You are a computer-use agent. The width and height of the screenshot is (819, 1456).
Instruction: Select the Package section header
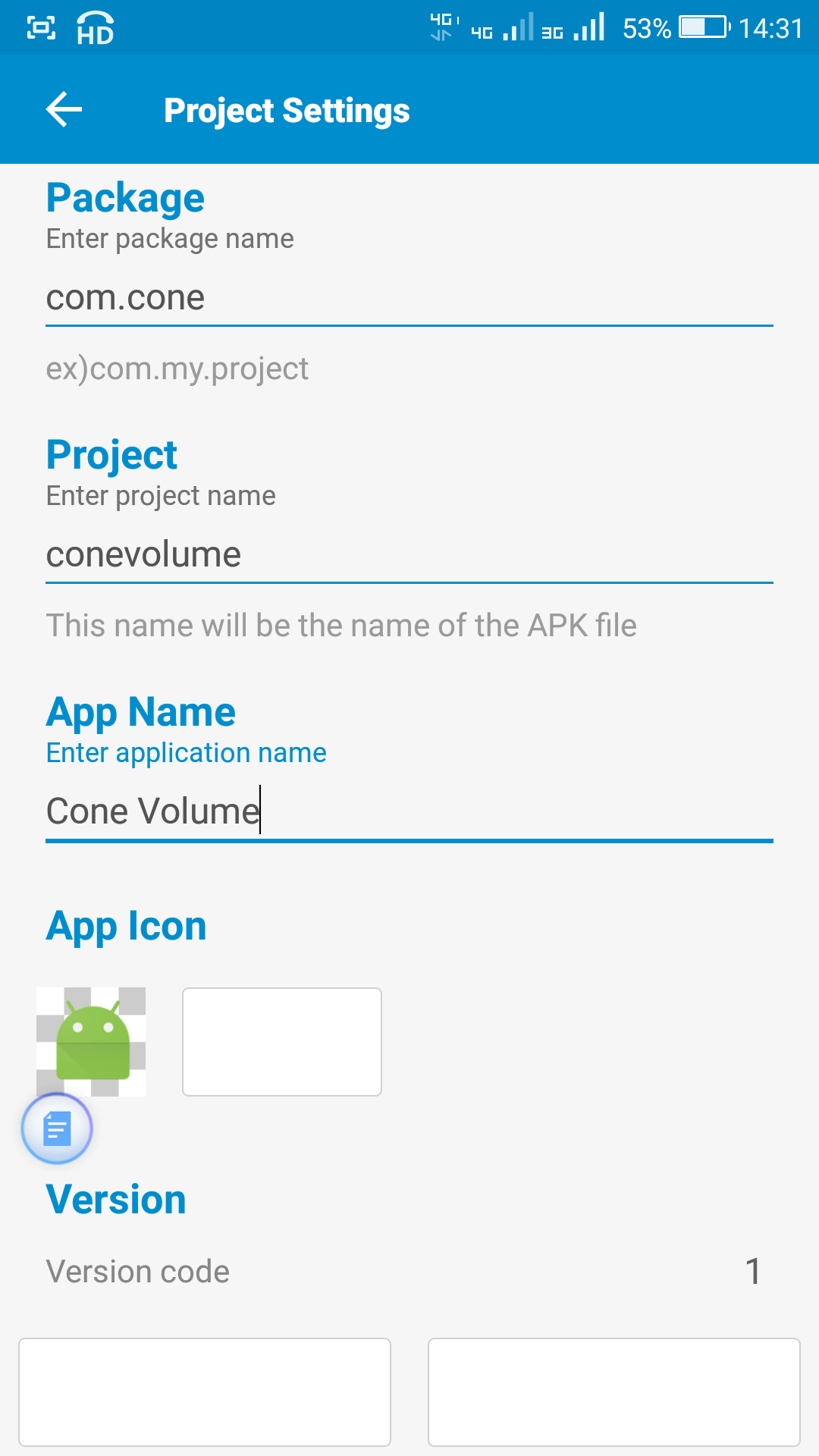pos(125,197)
